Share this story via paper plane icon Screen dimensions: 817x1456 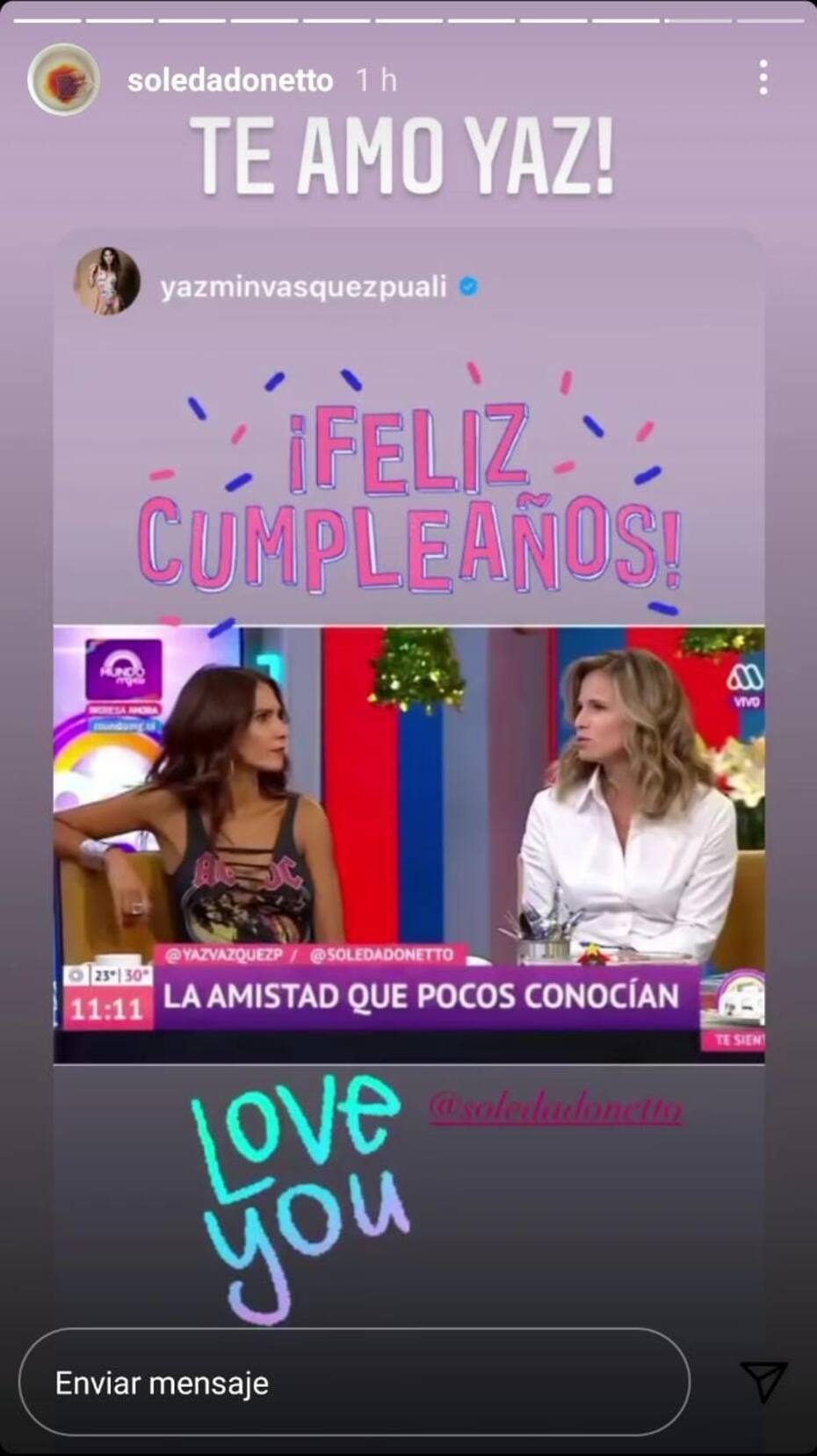(x=763, y=1382)
